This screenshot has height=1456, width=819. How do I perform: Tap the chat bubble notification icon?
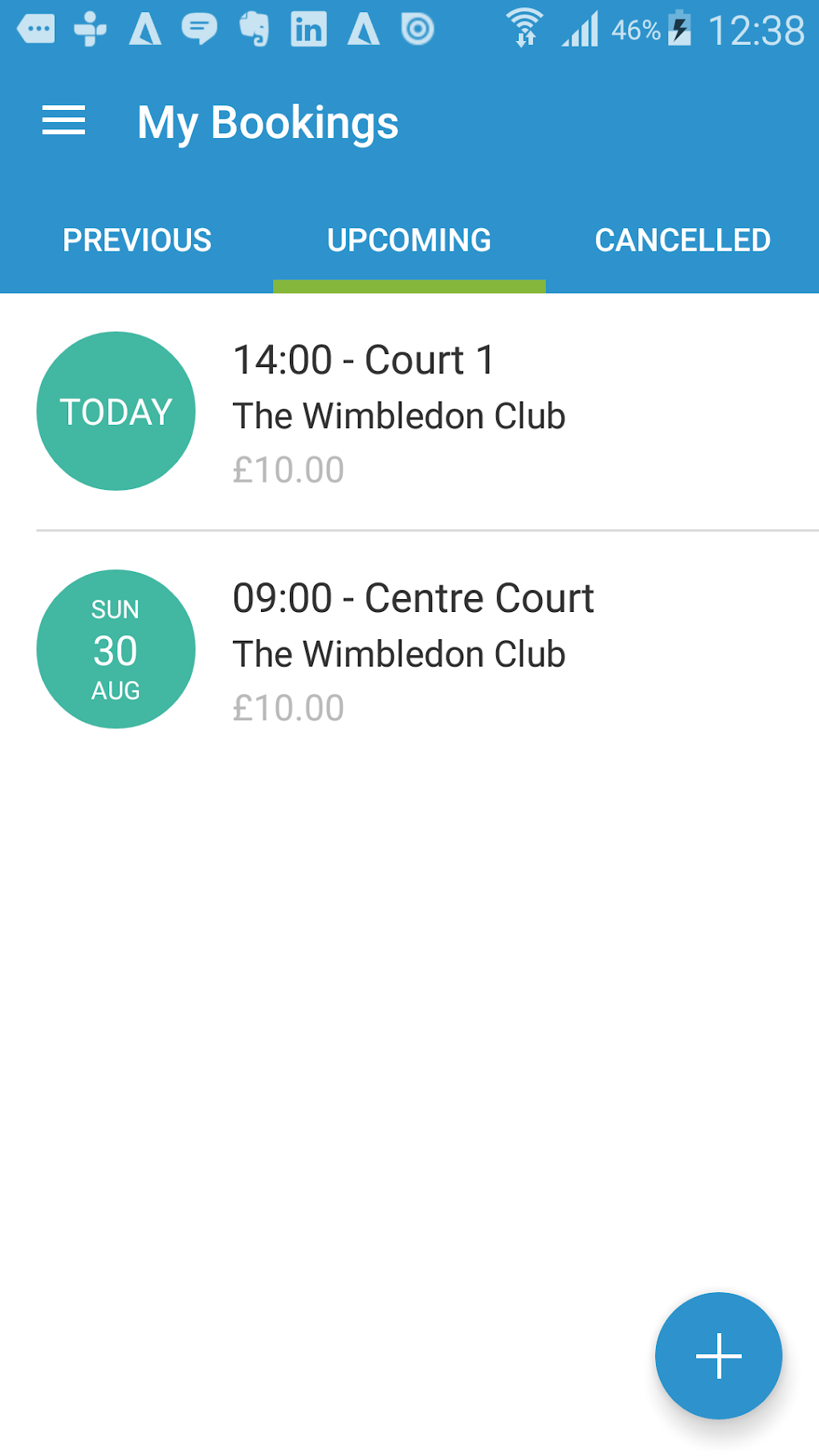point(199,30)
